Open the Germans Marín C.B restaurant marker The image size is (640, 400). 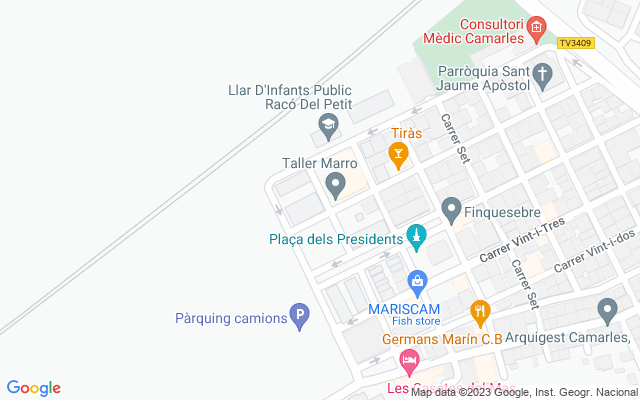click(x=481, y=313)
